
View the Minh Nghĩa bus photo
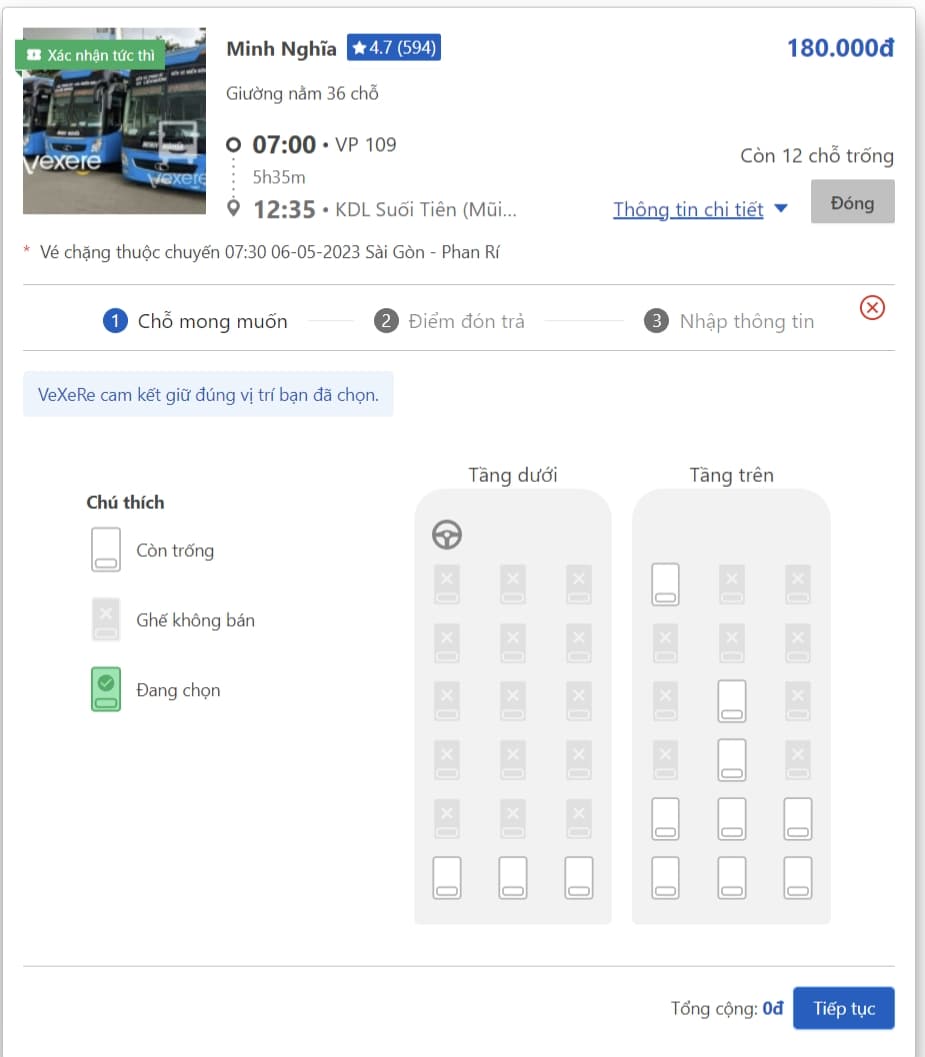pyautogui.click(x=114, y=121)
